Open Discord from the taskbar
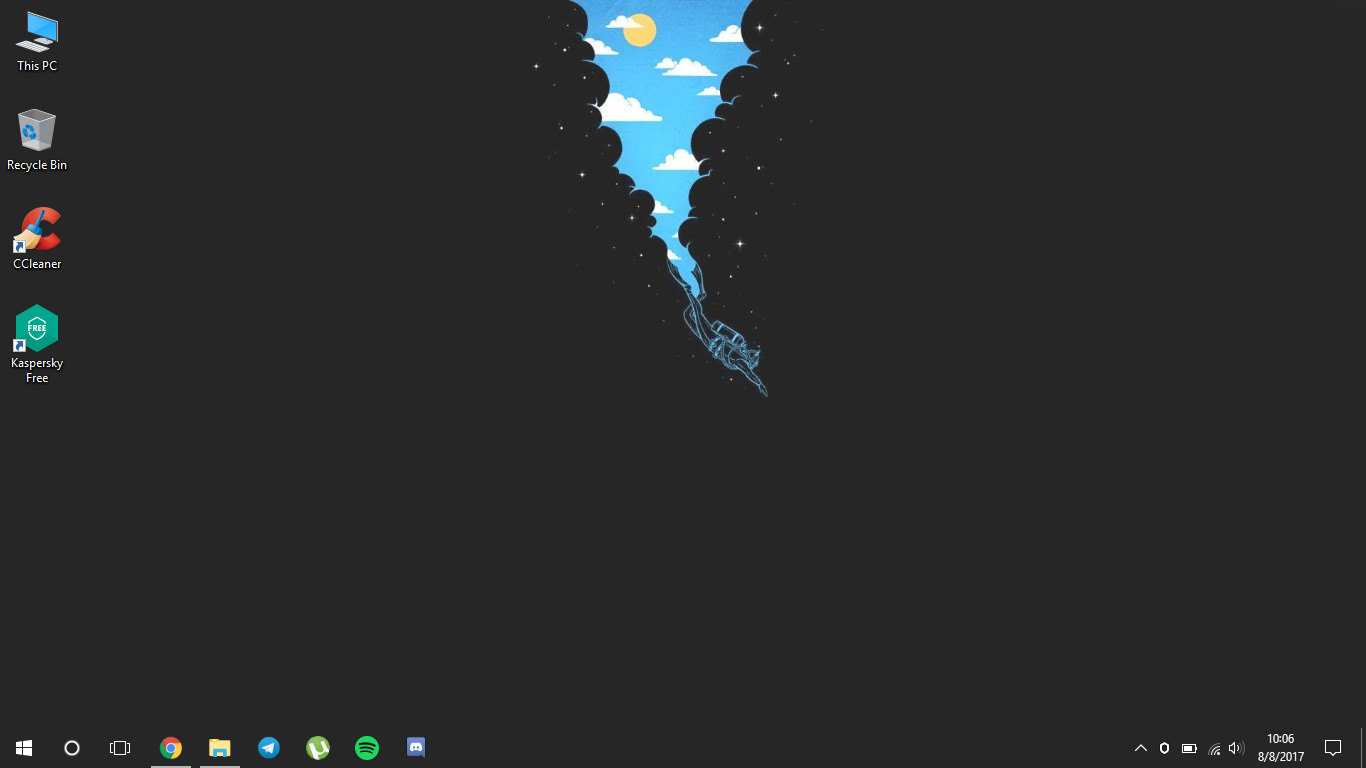 pyautogui.click(x=416, y=748)
